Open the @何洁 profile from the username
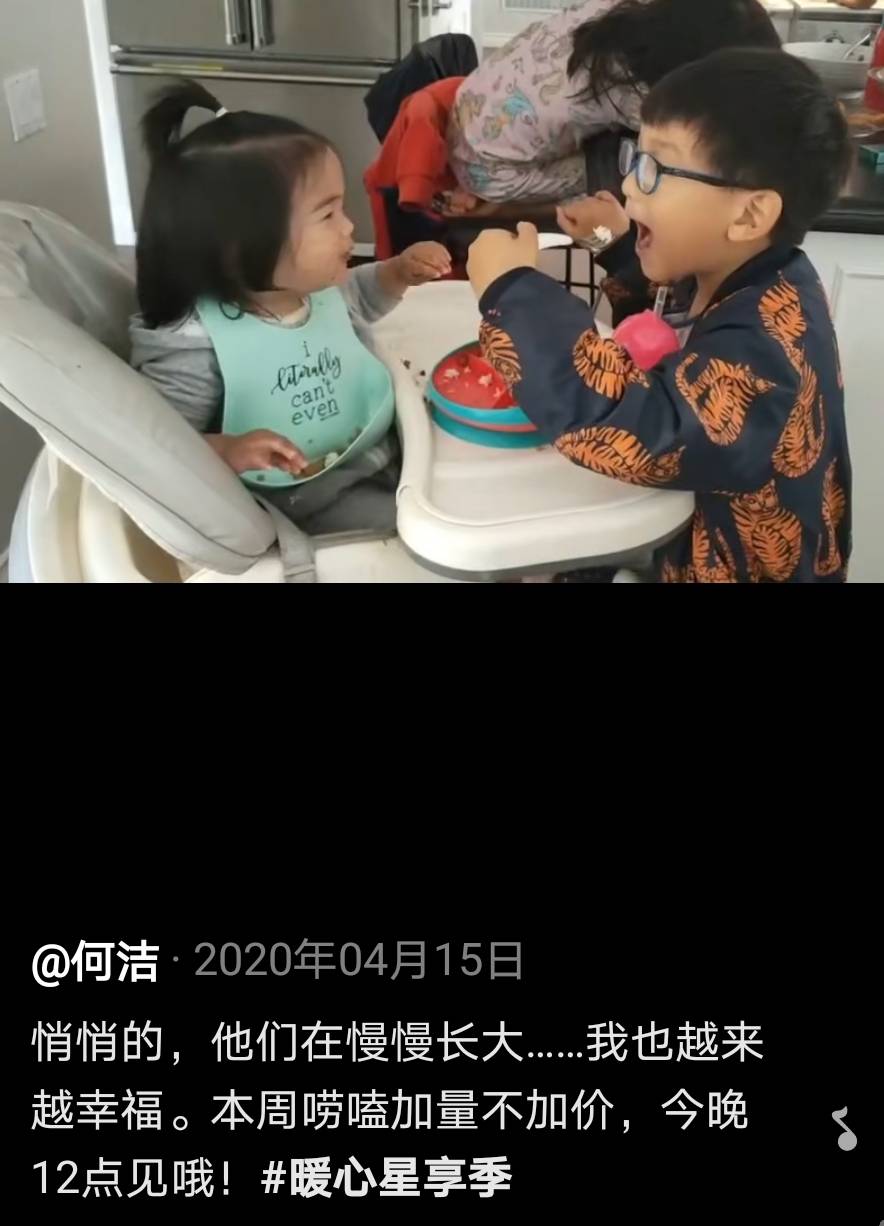The width and height of the screenshot is (884, 1226). [95, 962]
